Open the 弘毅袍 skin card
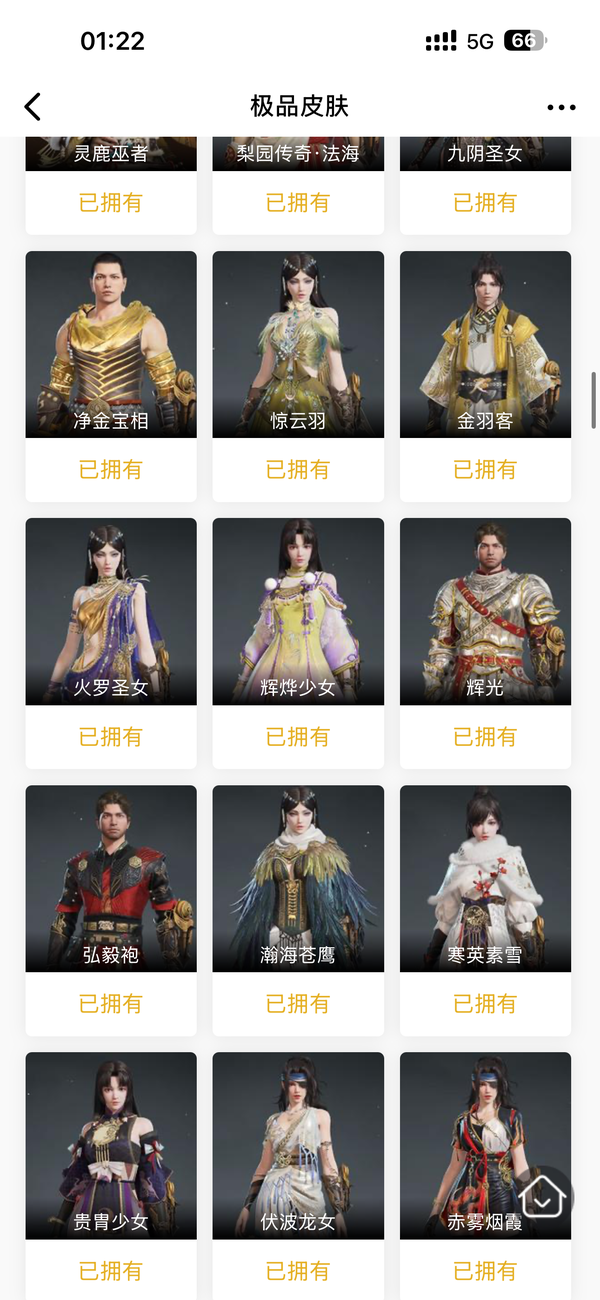The width and height of the screenshot is (600, 1300). pos(111,879)
